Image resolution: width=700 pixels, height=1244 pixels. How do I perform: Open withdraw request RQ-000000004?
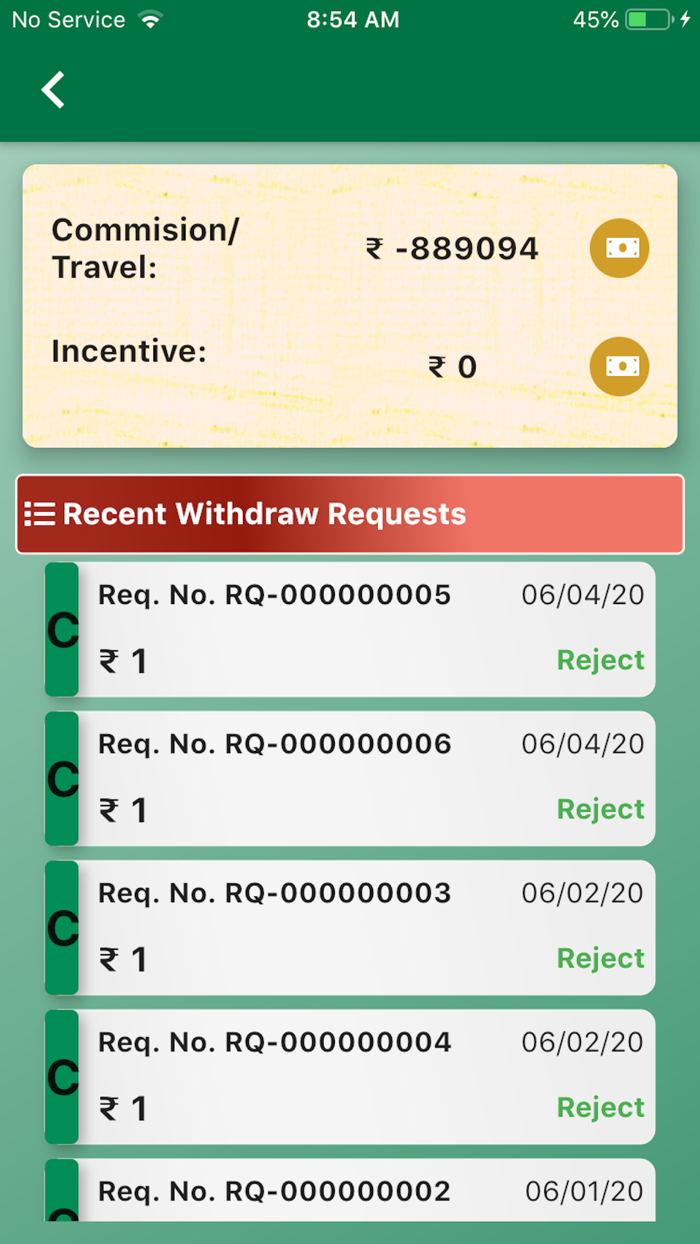pyautogui.click(x=350, y=1076)
